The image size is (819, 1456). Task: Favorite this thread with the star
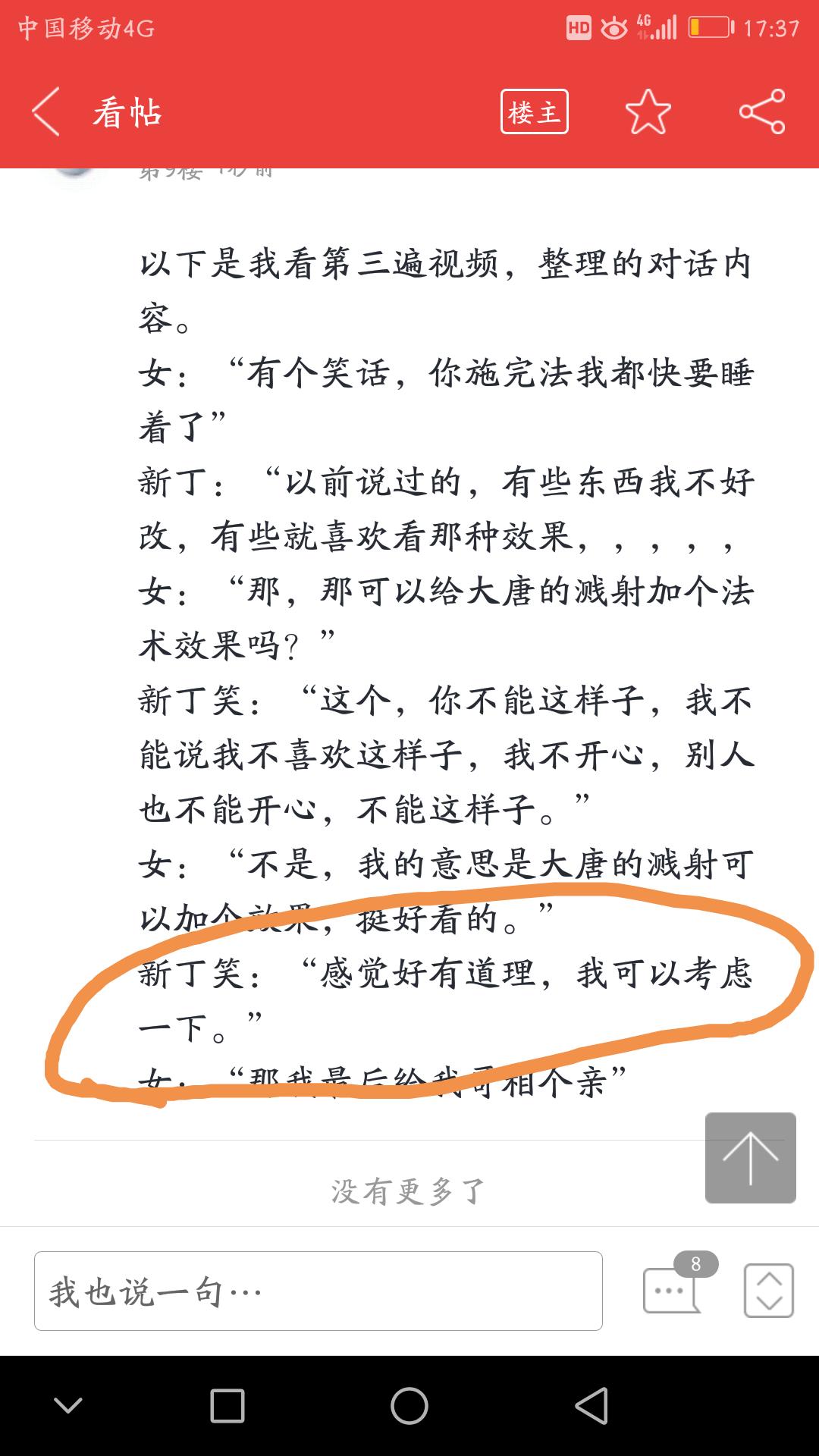click(x=648, y=112)
